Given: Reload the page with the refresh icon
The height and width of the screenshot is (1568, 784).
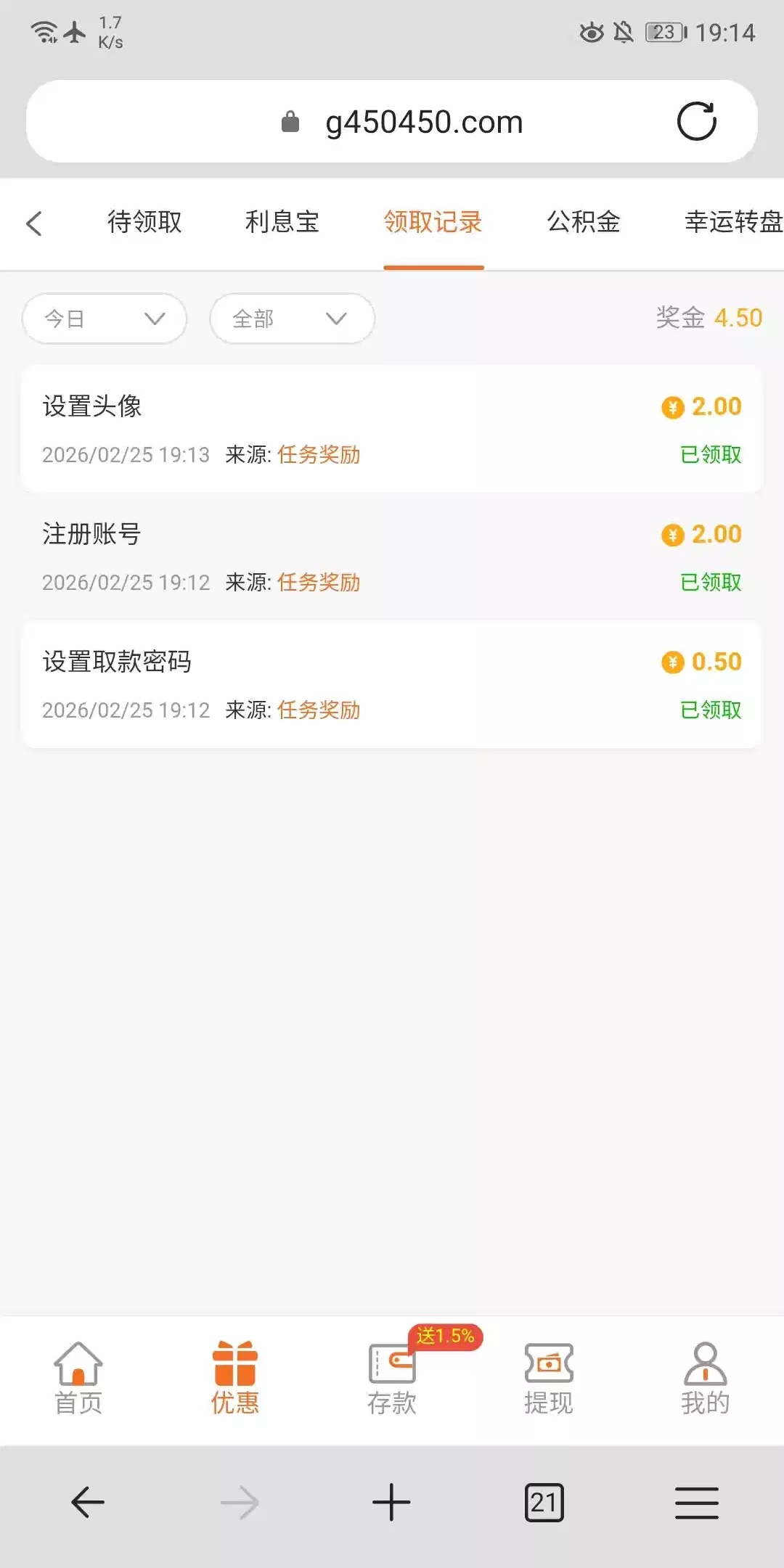Looking at the screenshot, I should point(696,121).
